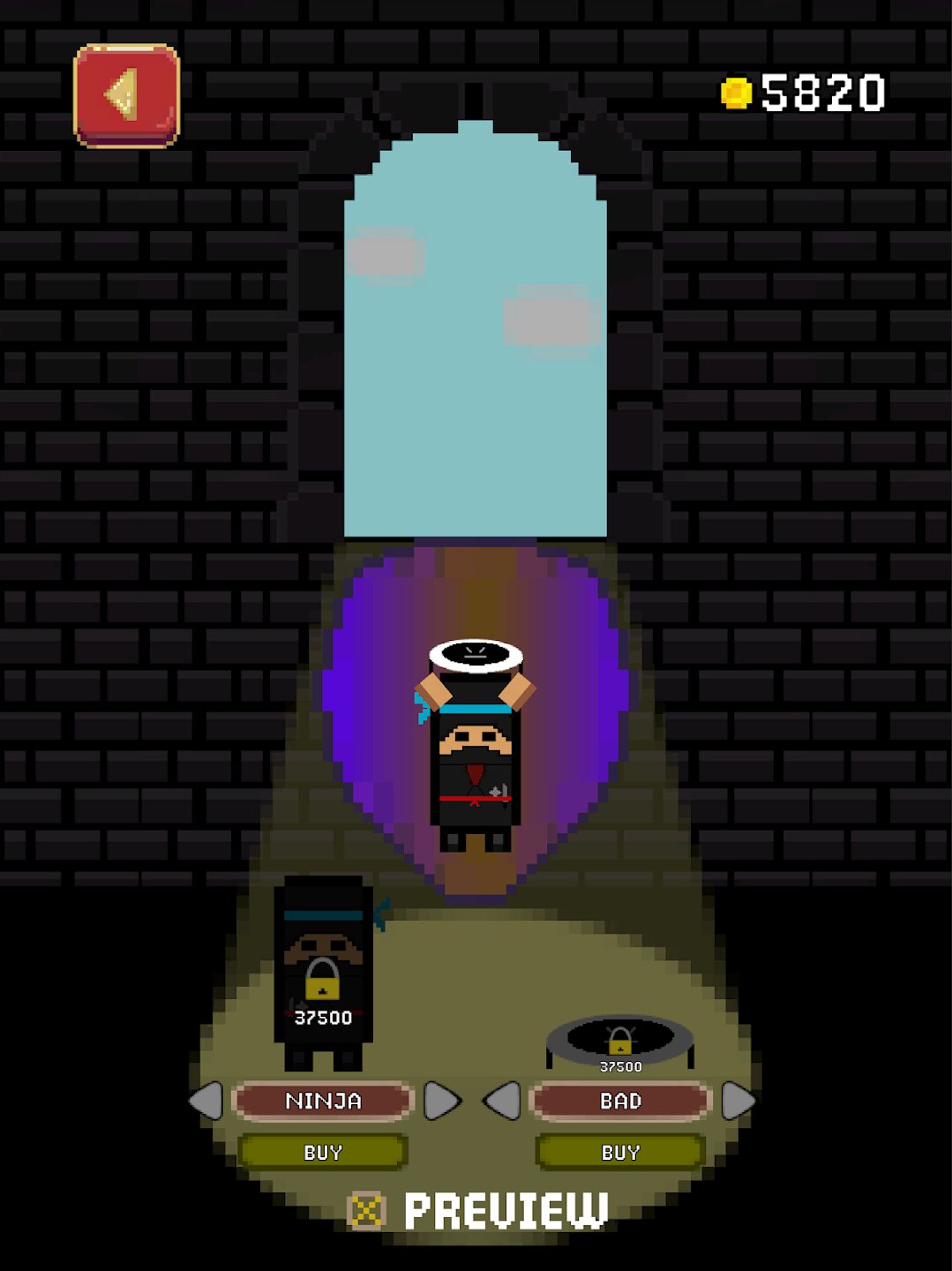The height and width of the screenshot is (1271, 952).
Task: Show the previous character before Ninja
Action: [x=206, y=1101]
